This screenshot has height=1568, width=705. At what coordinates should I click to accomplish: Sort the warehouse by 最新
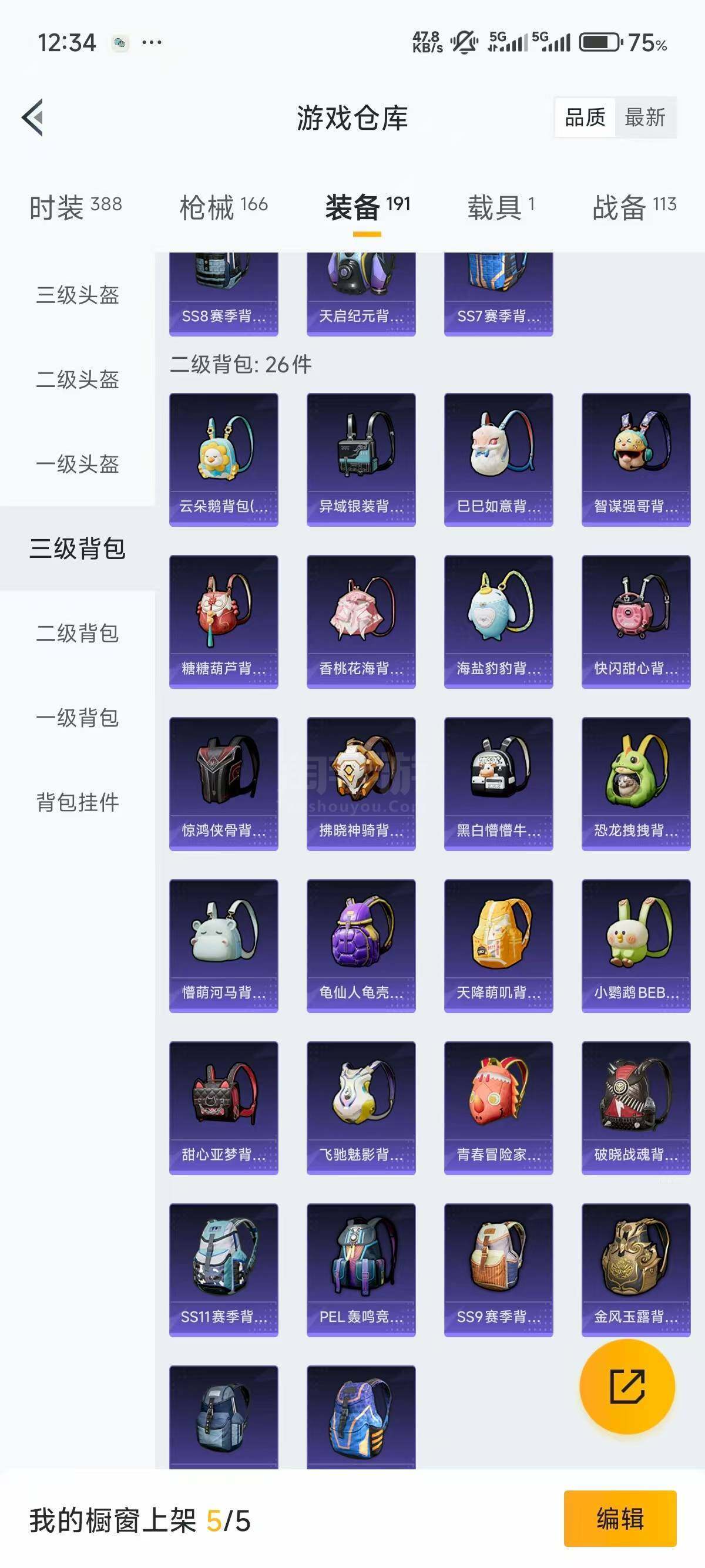[644, 117]
